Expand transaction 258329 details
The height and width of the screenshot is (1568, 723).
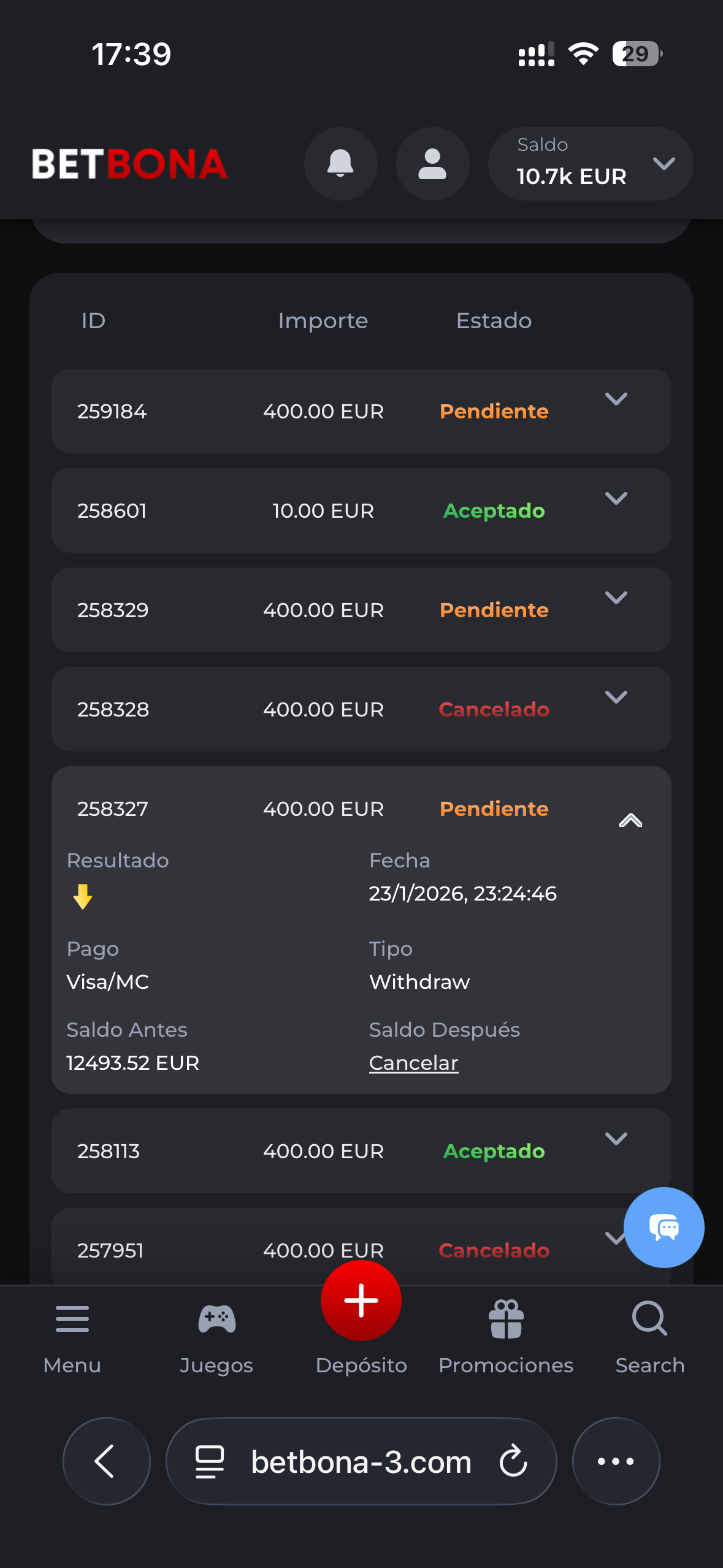pyautogui.click(x=616, y=598)
